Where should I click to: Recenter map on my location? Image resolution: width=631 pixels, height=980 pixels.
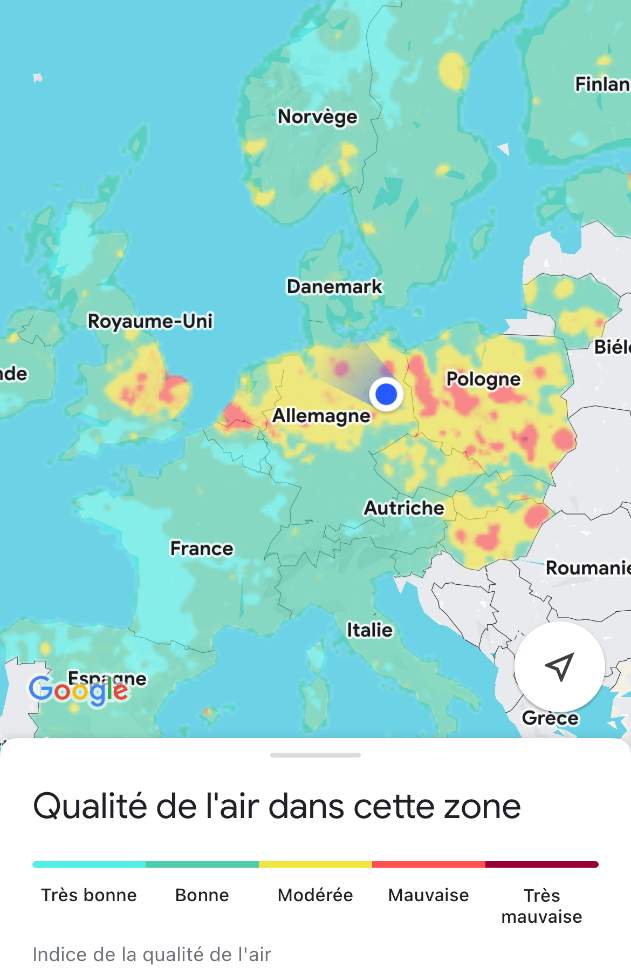(x=560, y=667)
